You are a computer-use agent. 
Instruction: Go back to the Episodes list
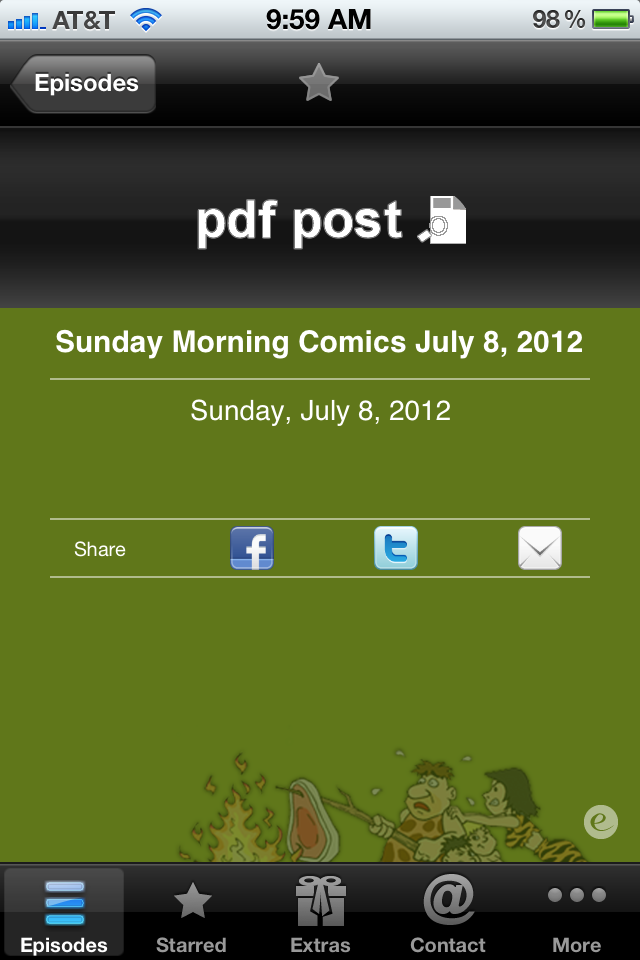coord(85,84)
